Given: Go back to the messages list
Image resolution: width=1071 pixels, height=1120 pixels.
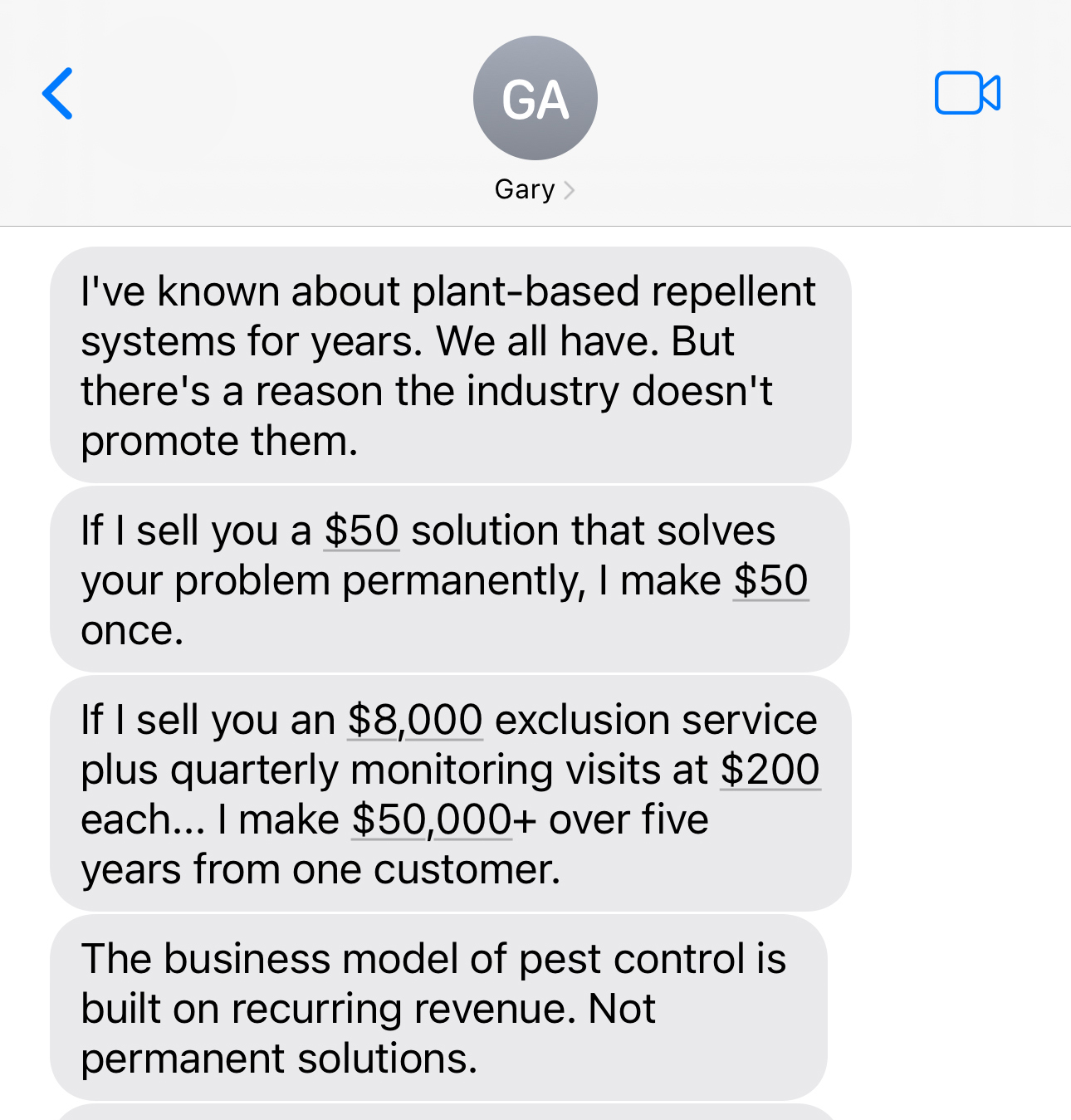Looking at the screenshot, I should [x=58, y=94].
